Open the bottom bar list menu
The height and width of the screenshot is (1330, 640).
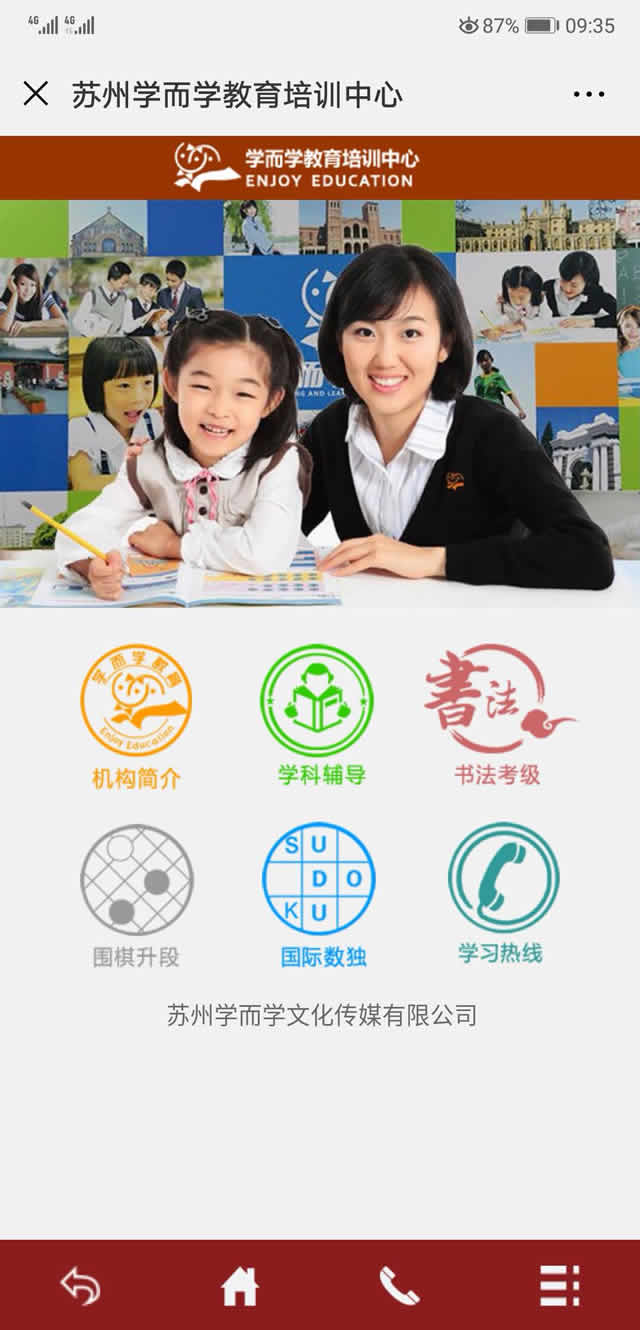(559, 1286)
